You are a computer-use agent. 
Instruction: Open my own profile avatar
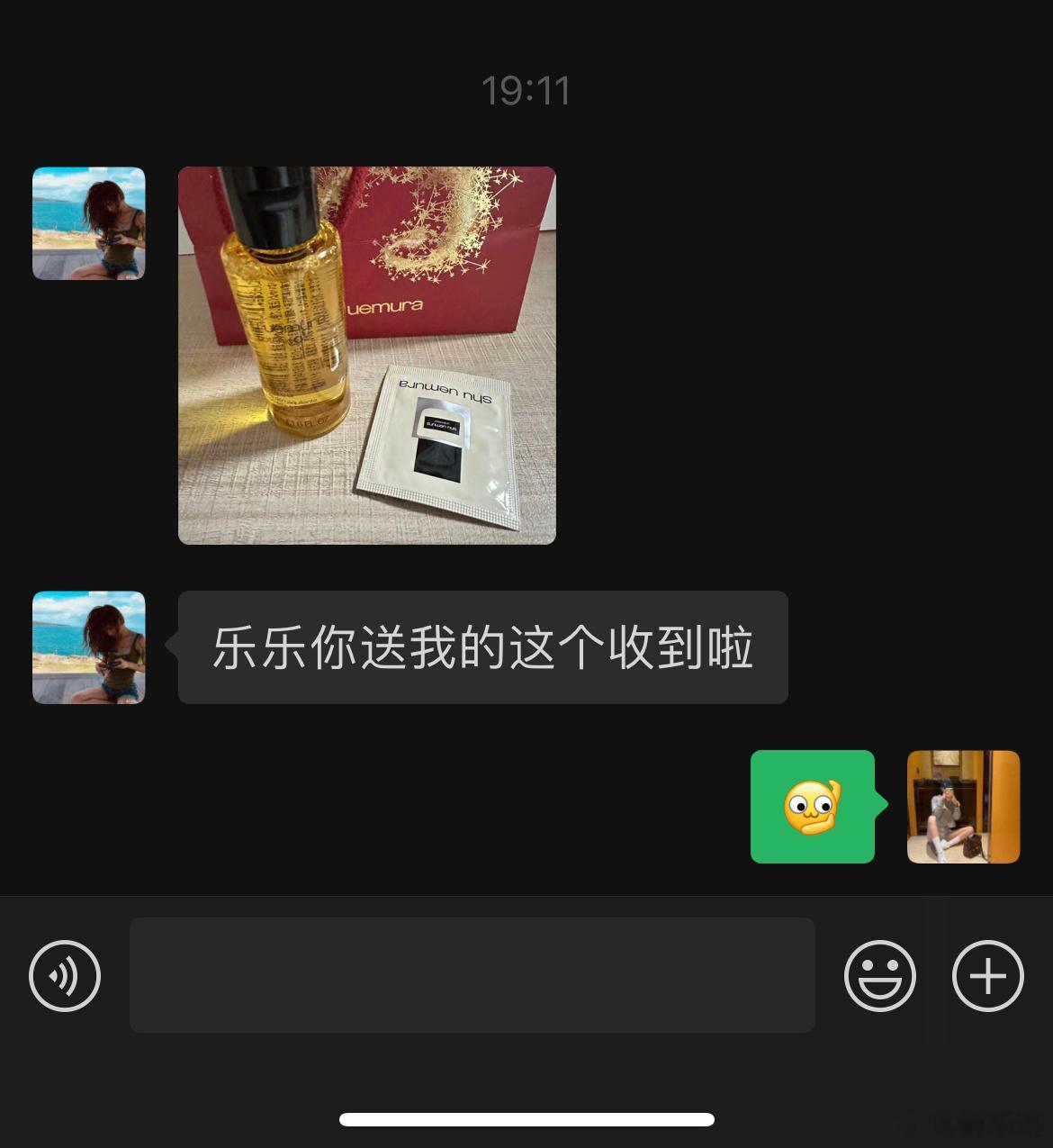coord(963,807)
